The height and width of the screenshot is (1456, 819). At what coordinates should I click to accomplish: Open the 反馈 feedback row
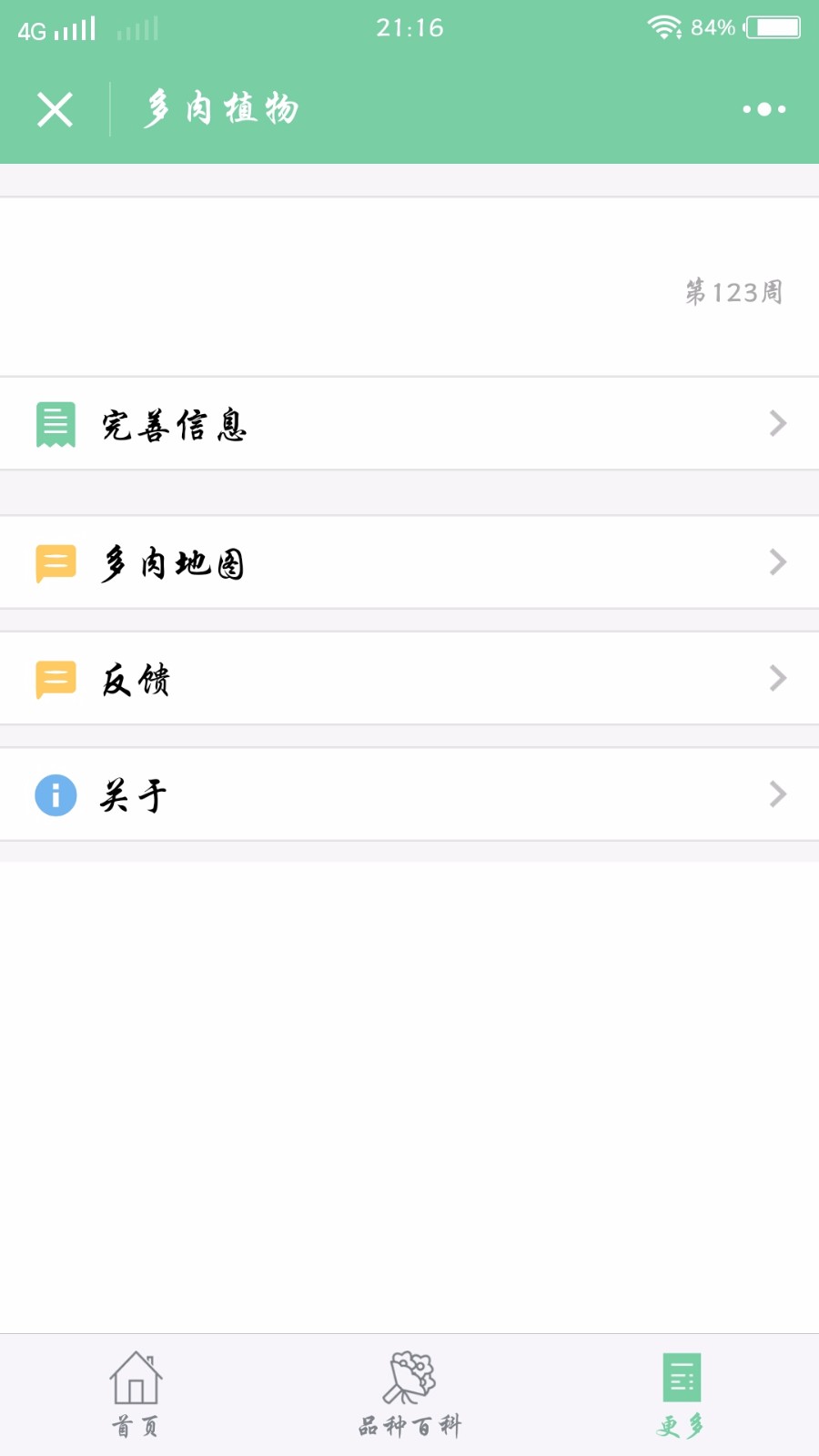click(409, 679)
